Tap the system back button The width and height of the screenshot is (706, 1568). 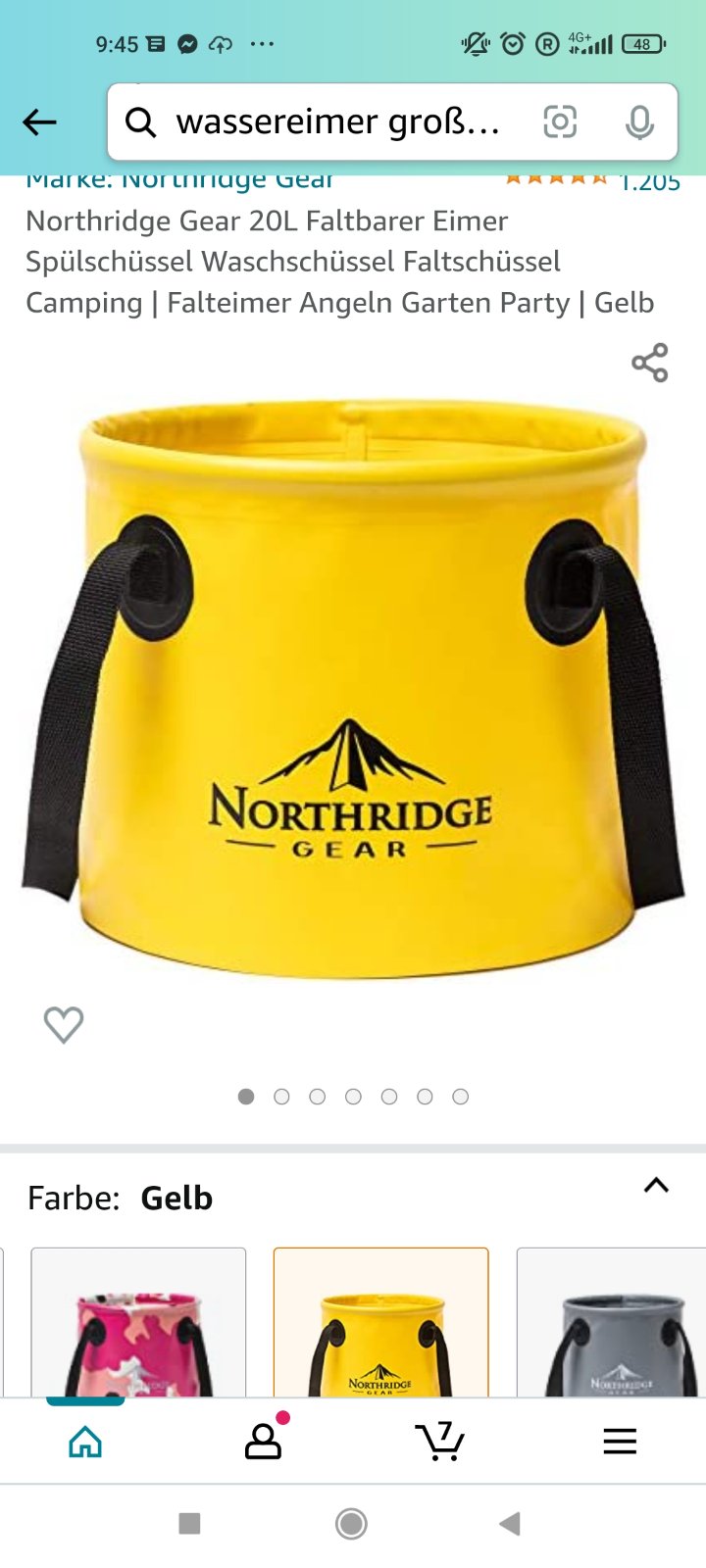point(509,1523)
